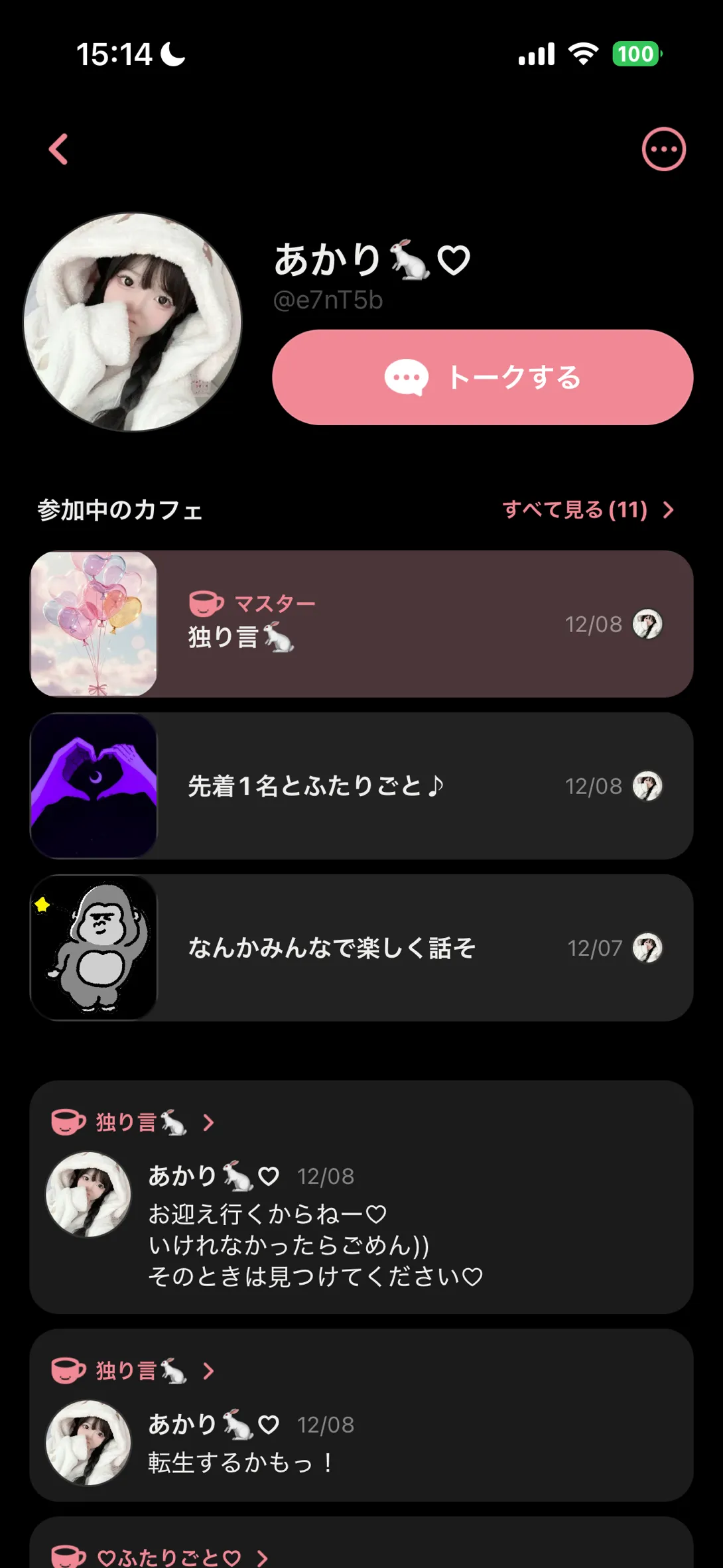Open the 独り言 cafe card with balloons
723x1568 pixels.
tap(361, 623)
